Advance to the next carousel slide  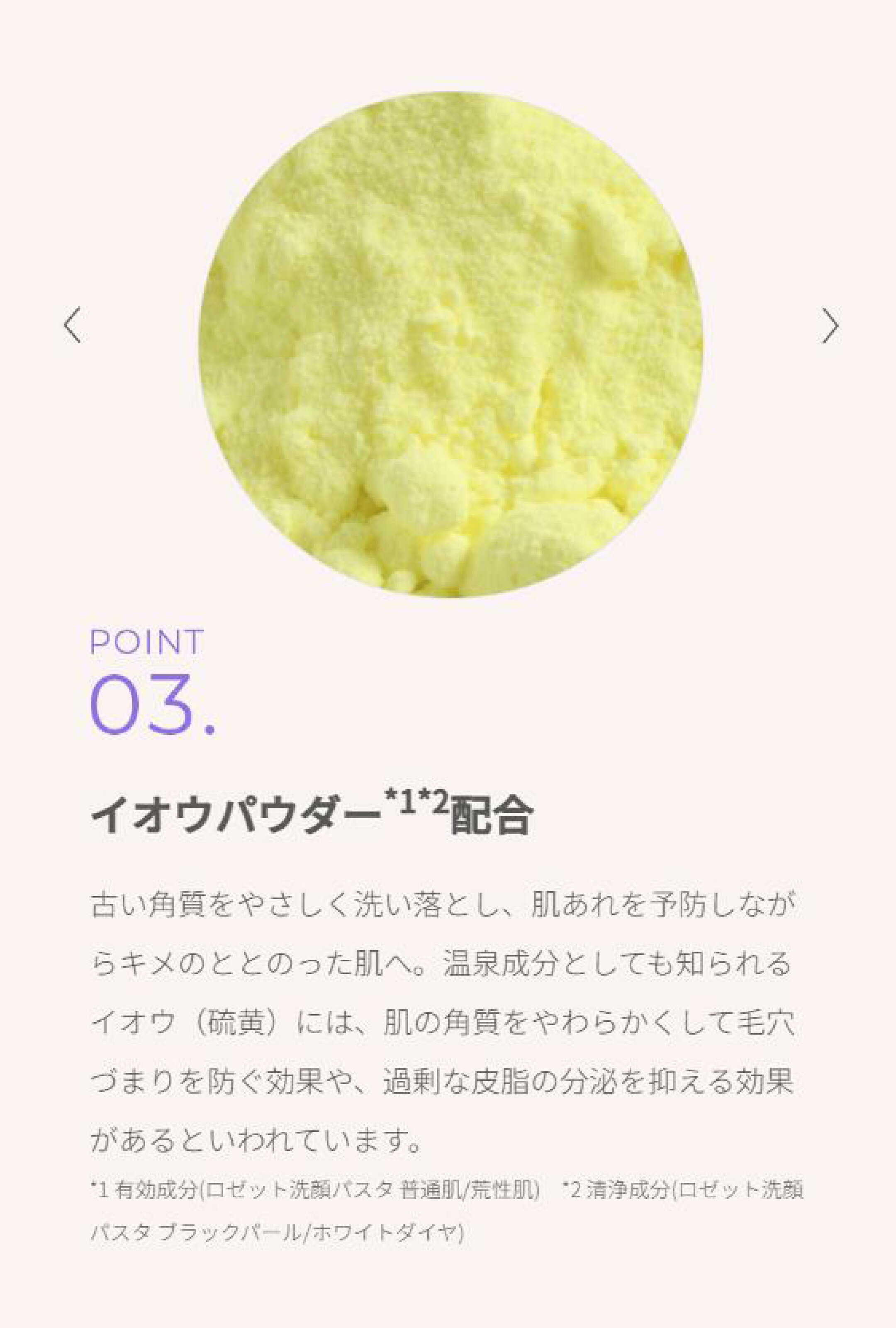coord(830,326)
